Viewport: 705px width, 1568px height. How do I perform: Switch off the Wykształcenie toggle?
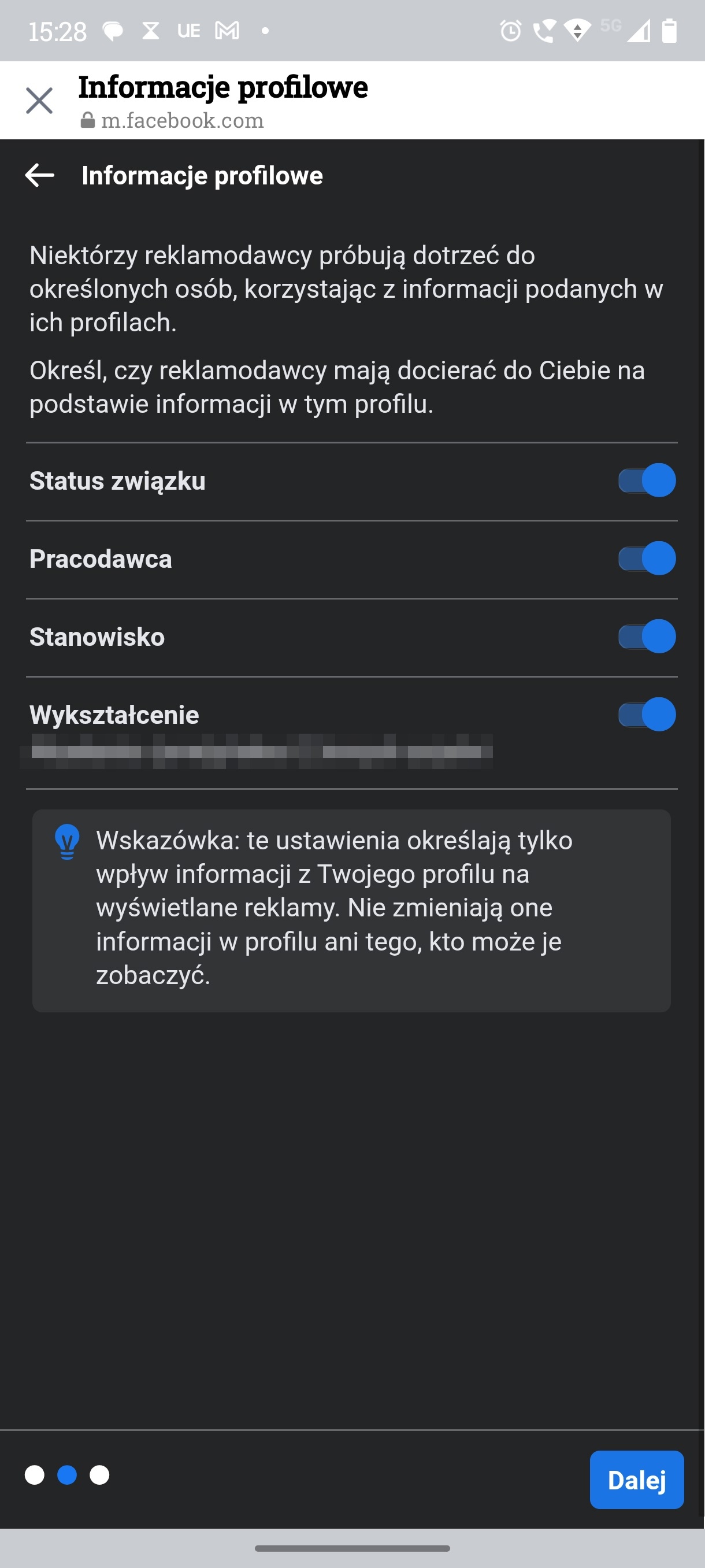pos(647,714)
